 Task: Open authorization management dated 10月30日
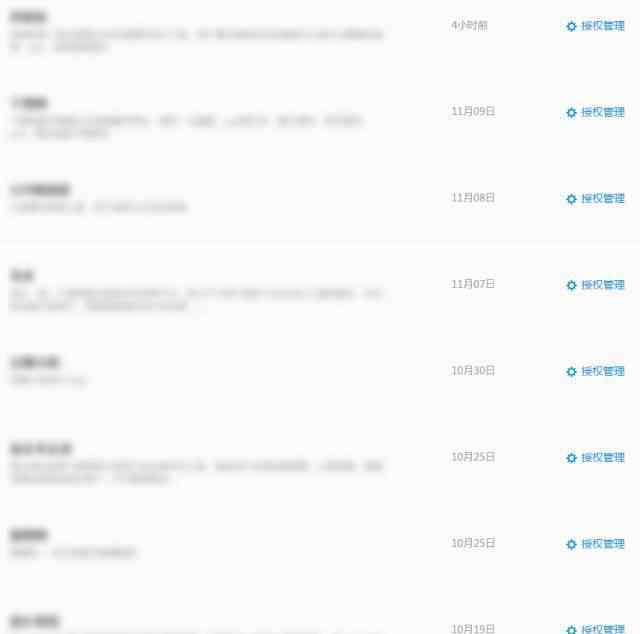[596, 371]
